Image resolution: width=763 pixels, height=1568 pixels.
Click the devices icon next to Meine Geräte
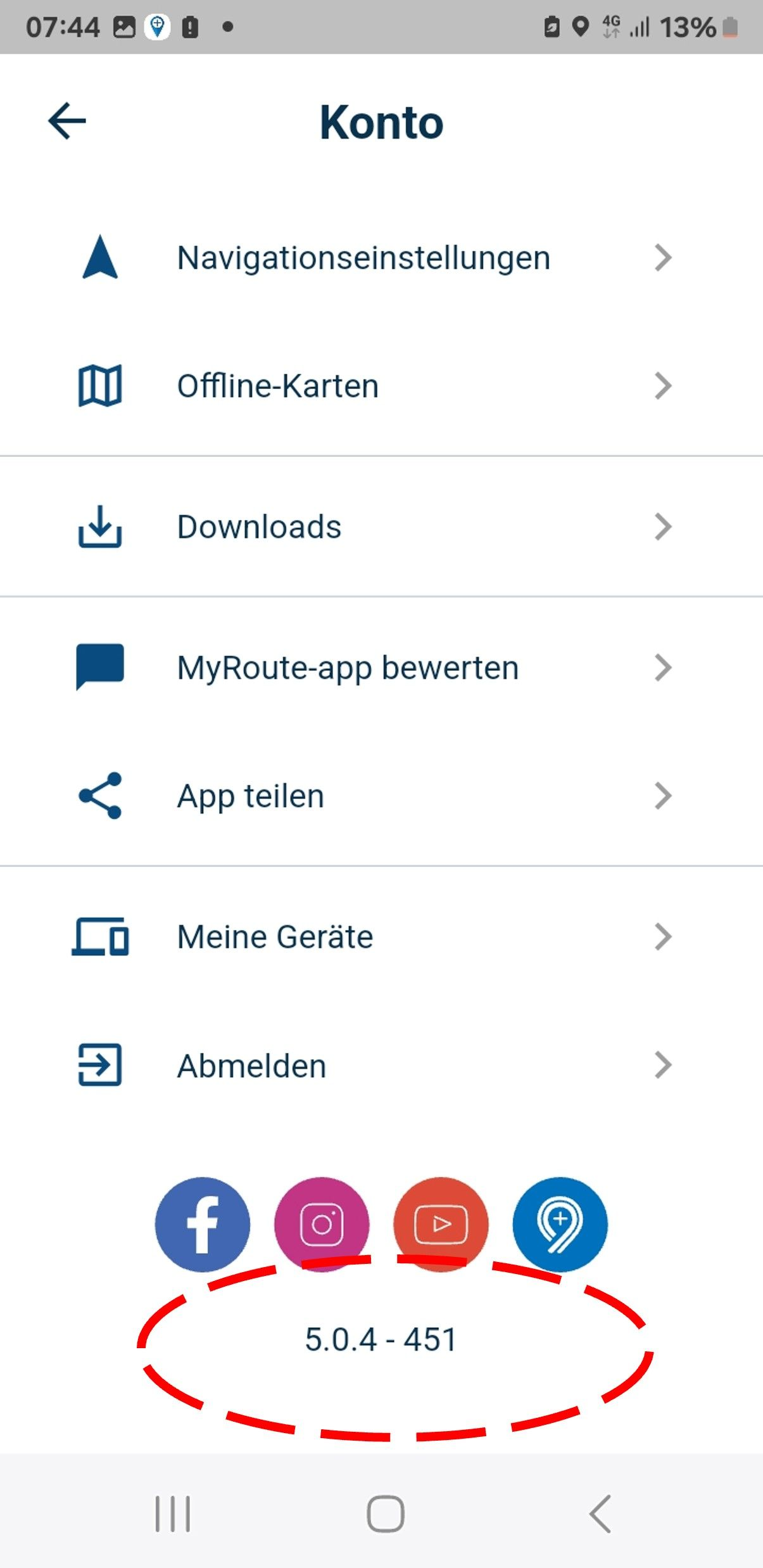pyautogui.click(x=99, y=937)
